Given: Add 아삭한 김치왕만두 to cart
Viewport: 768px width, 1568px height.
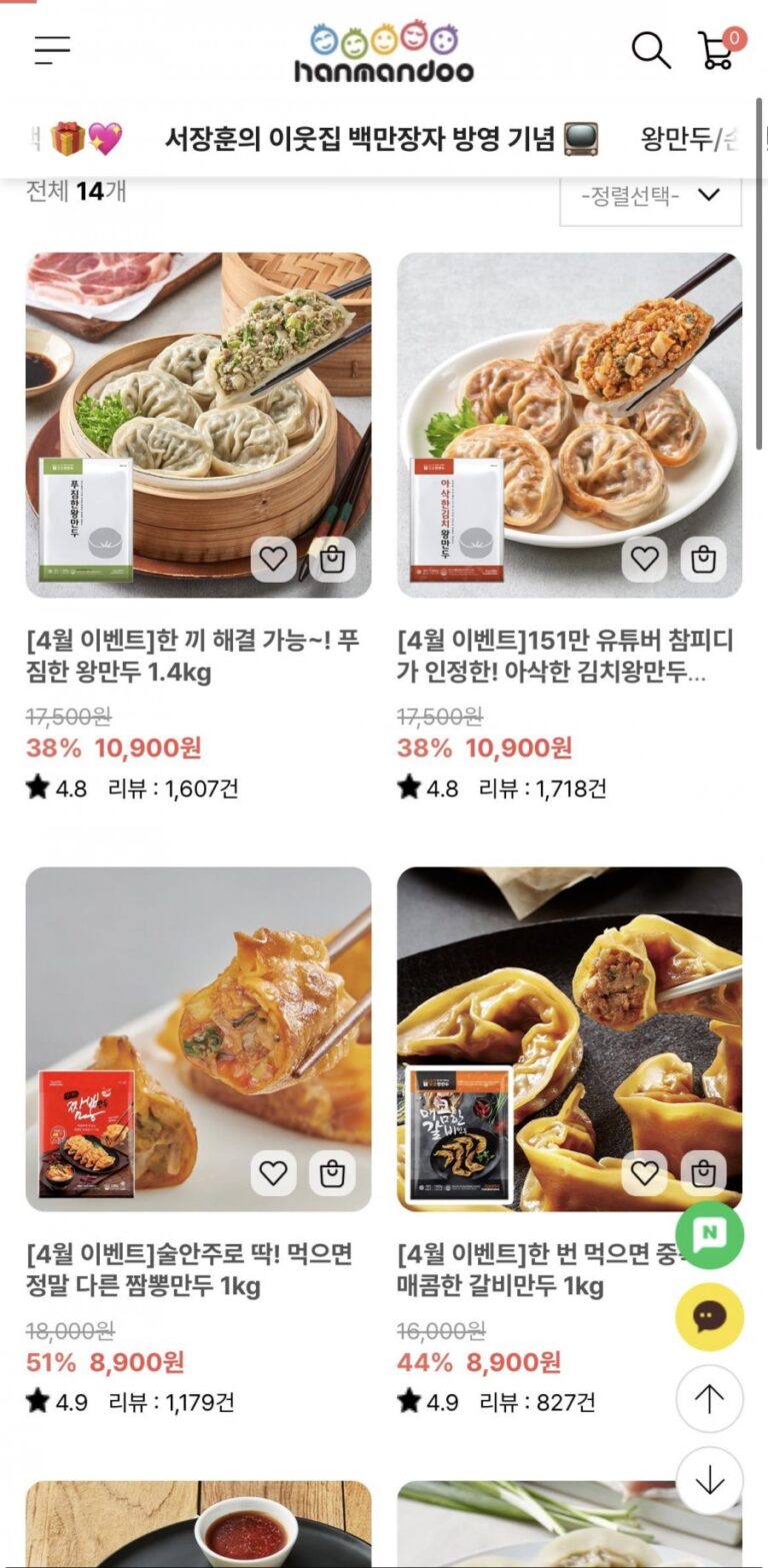Looking at the screenshot, I should point(704,560).
